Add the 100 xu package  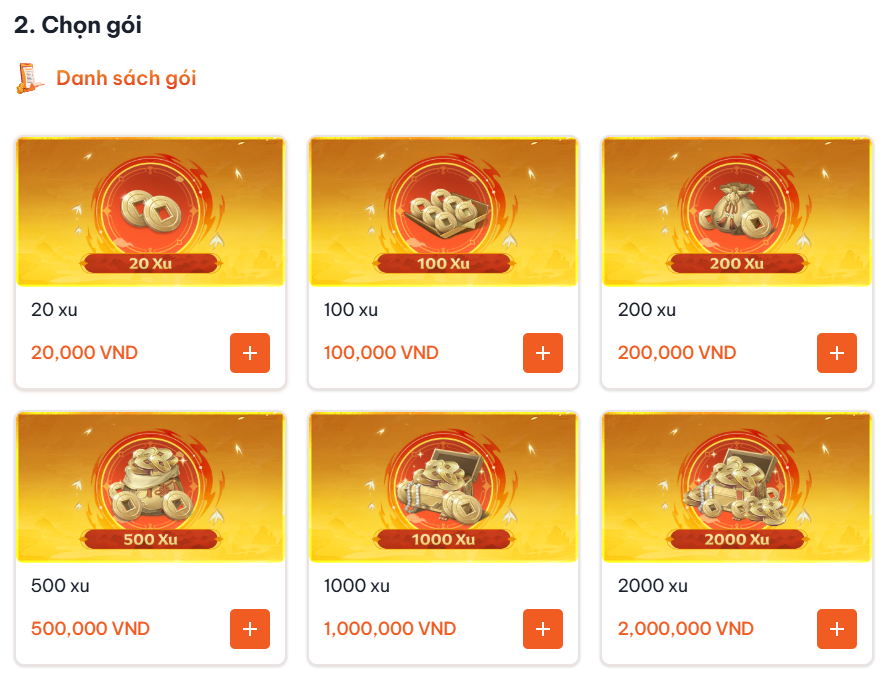543,353
